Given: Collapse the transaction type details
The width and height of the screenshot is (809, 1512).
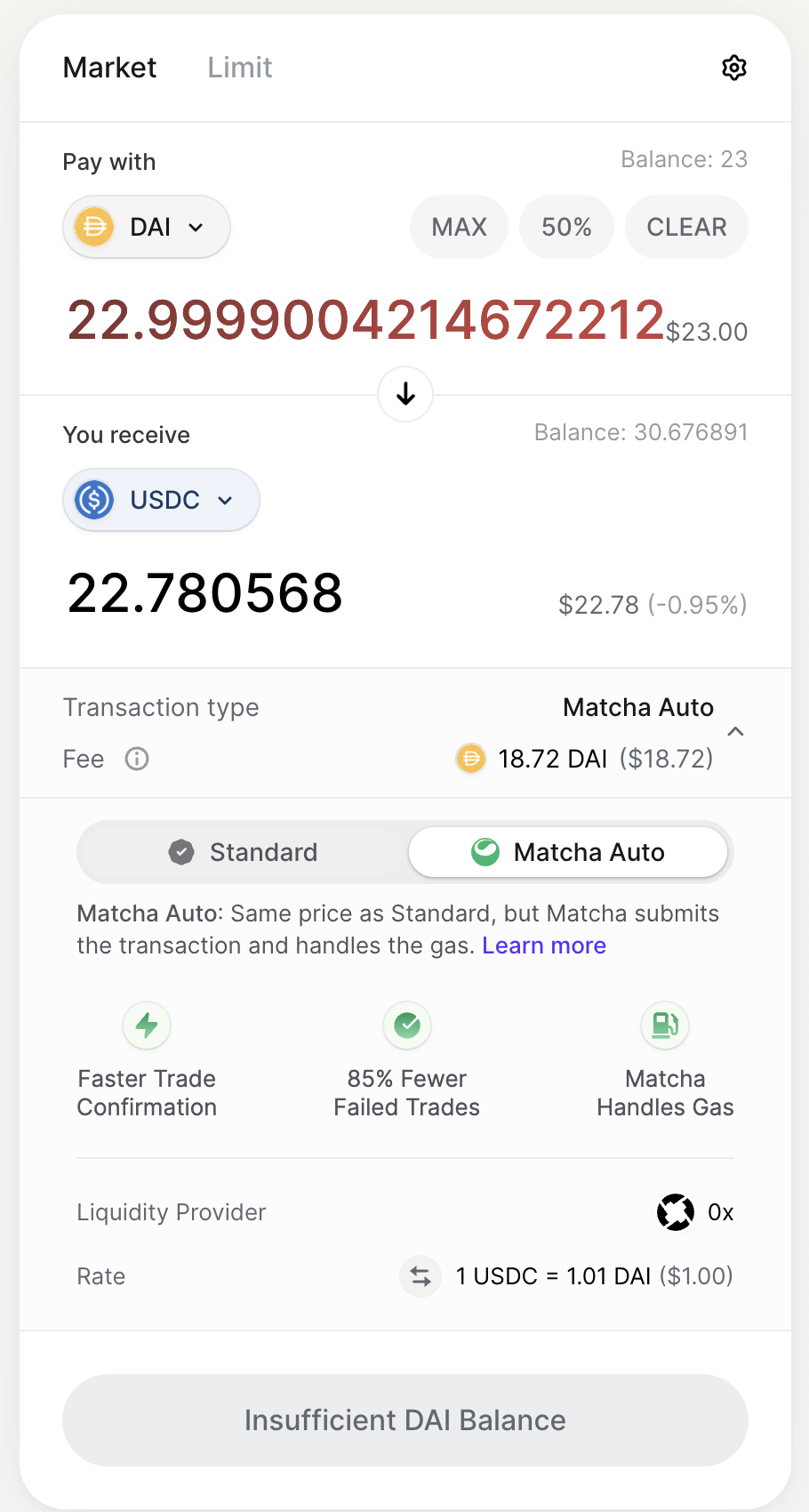Looking at the screenshot, I should tap(735, 732).
